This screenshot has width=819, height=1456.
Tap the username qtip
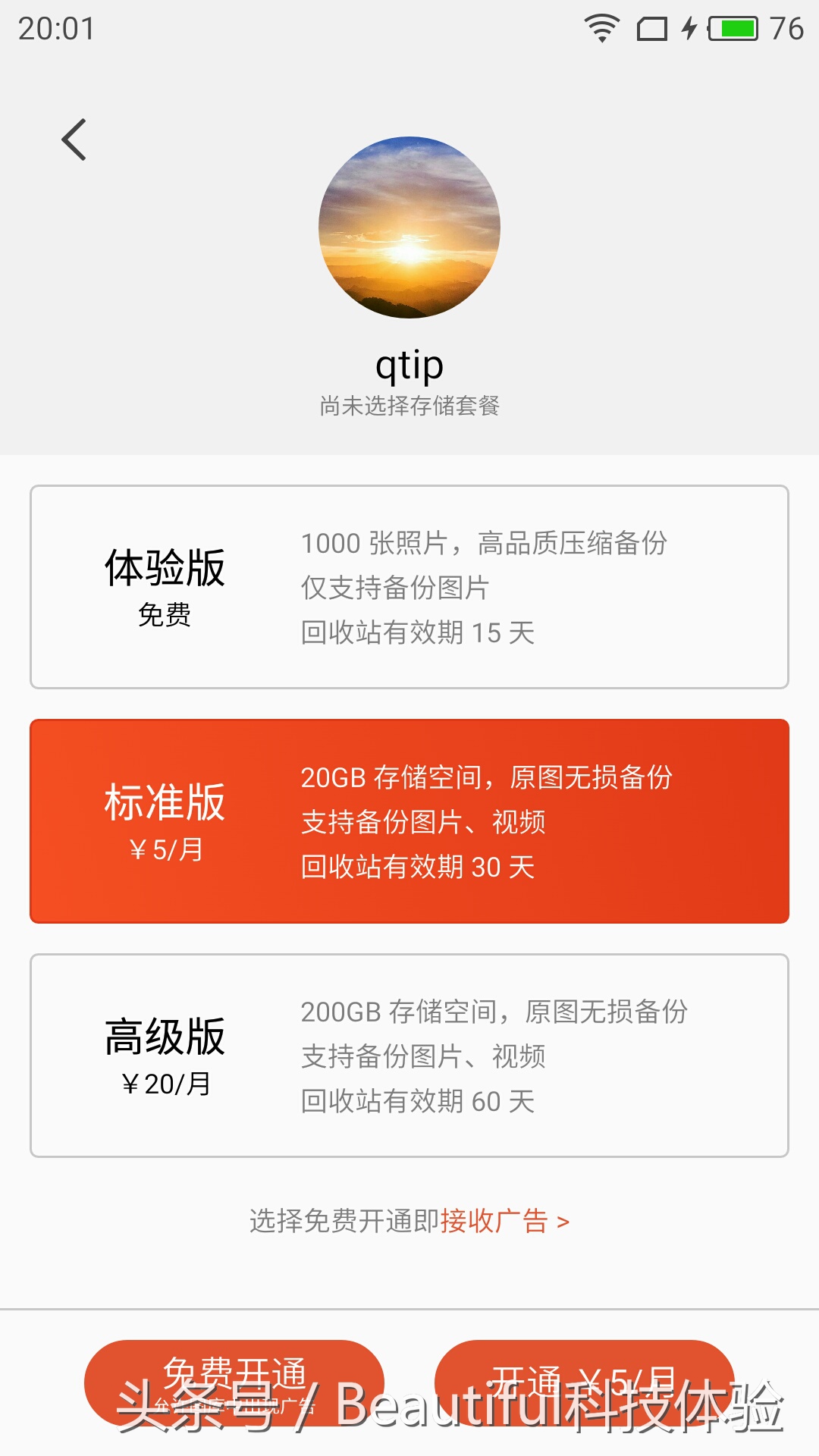point(409,366)
